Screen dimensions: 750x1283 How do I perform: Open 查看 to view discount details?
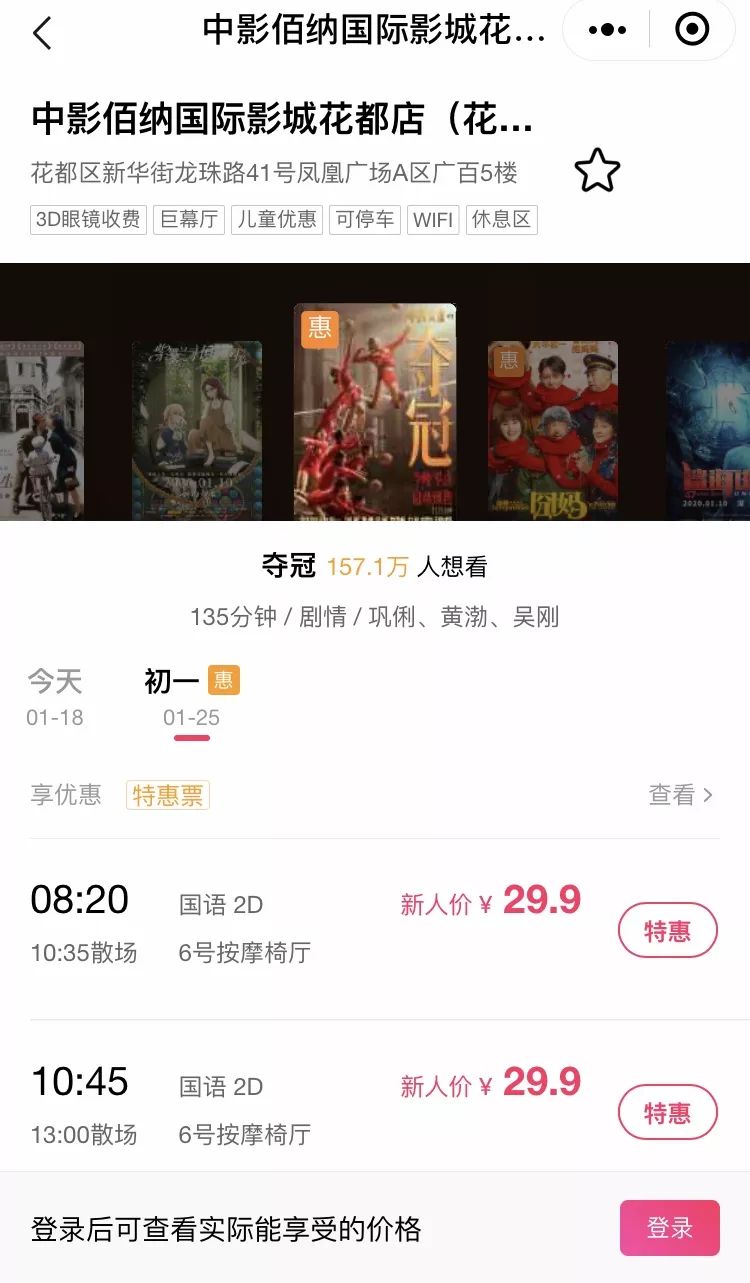[681, 795]
